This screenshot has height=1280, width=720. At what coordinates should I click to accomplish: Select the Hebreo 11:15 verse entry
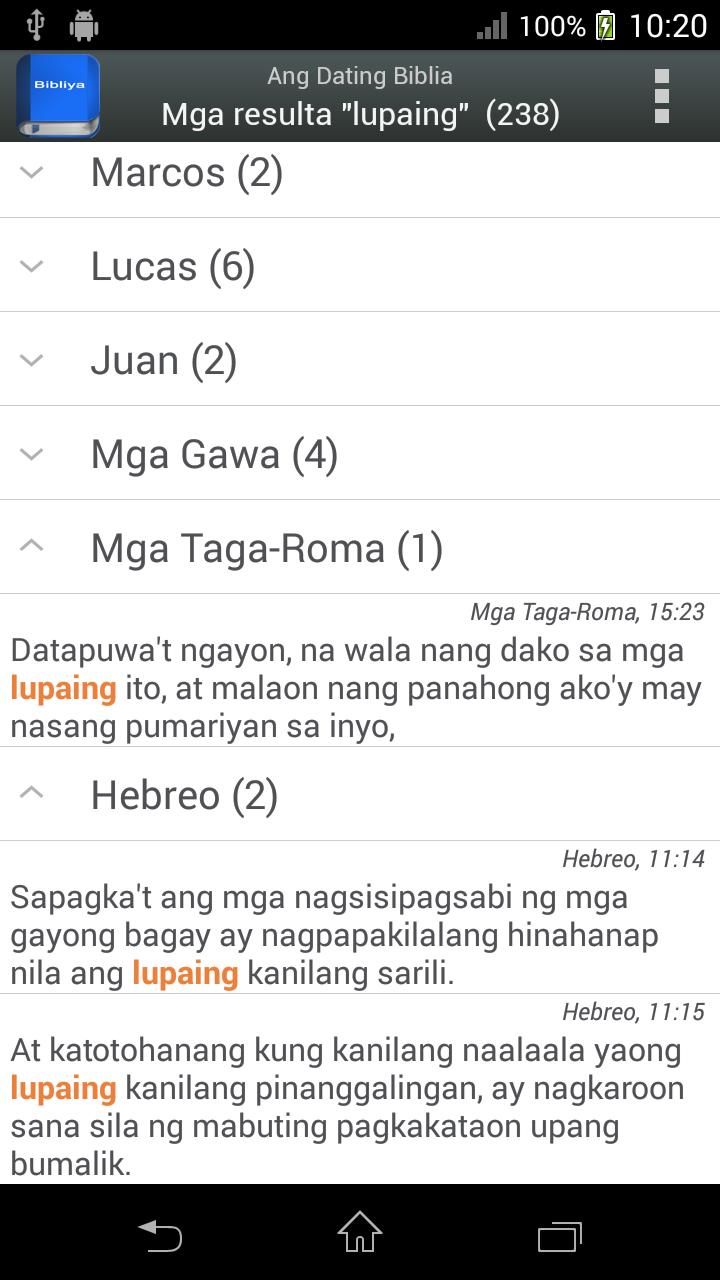[x=360, y=1087]
